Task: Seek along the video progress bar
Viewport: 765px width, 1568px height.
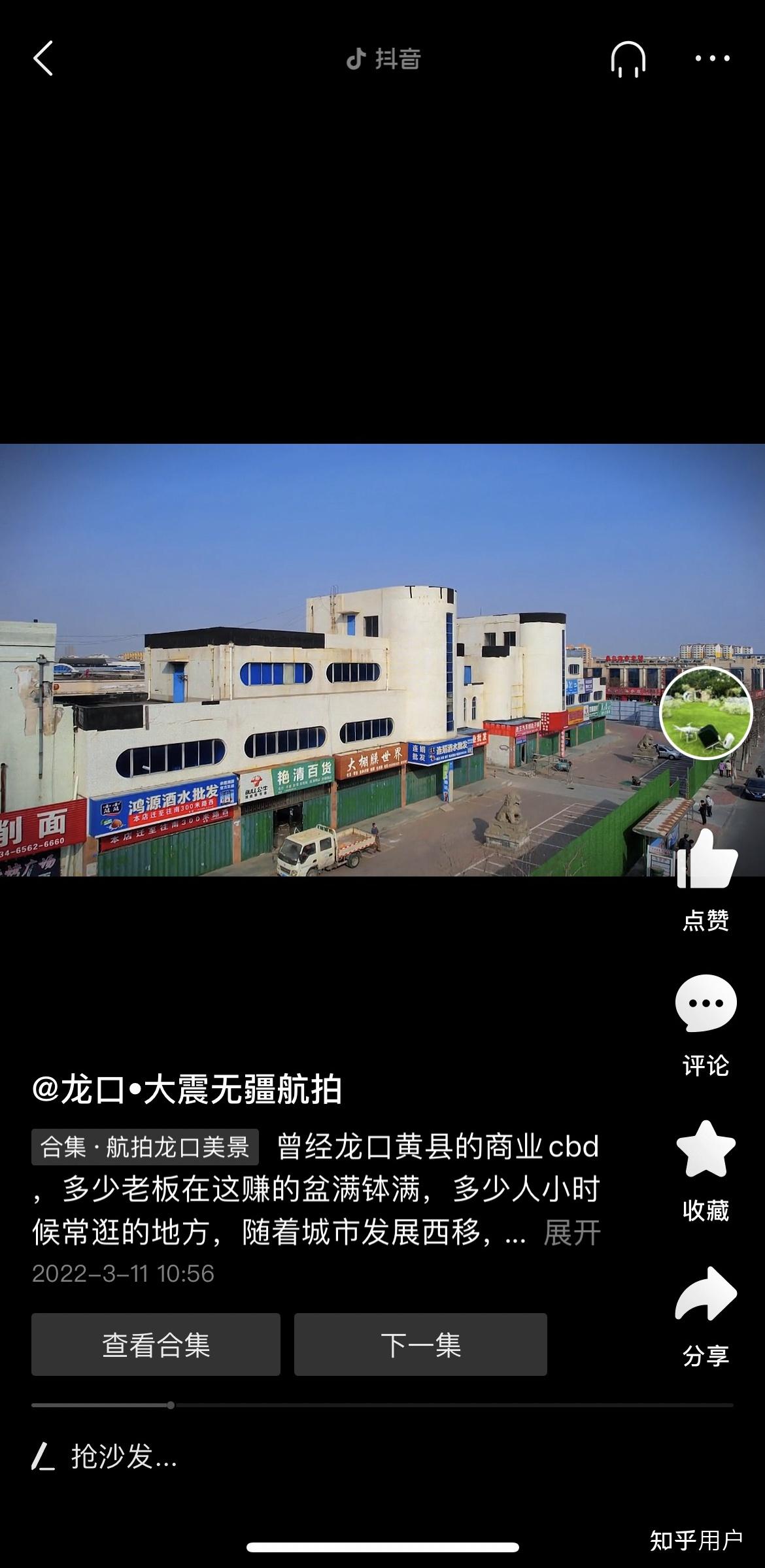Action: (382, 1405)
